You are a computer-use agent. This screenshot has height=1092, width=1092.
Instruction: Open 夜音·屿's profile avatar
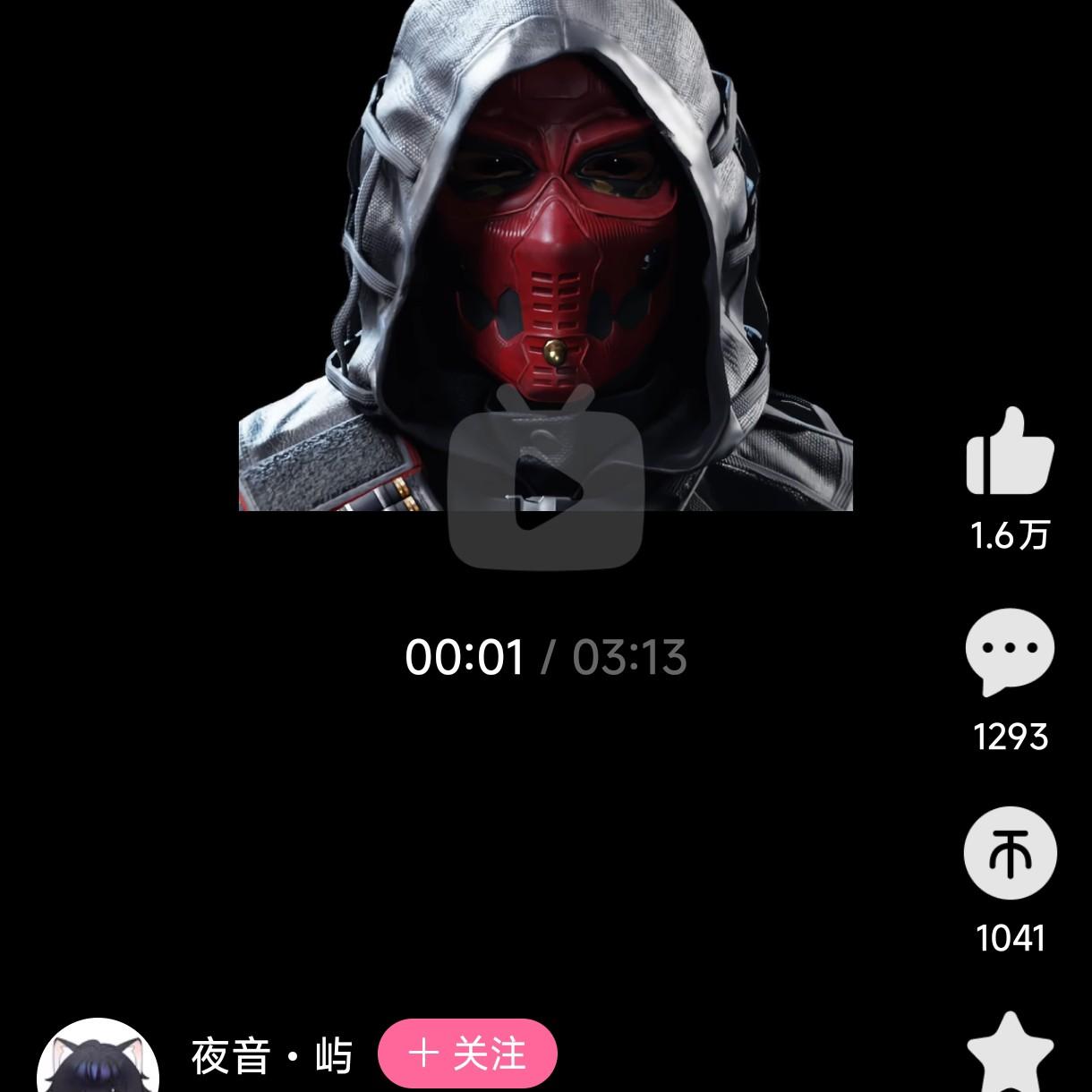98,1061
